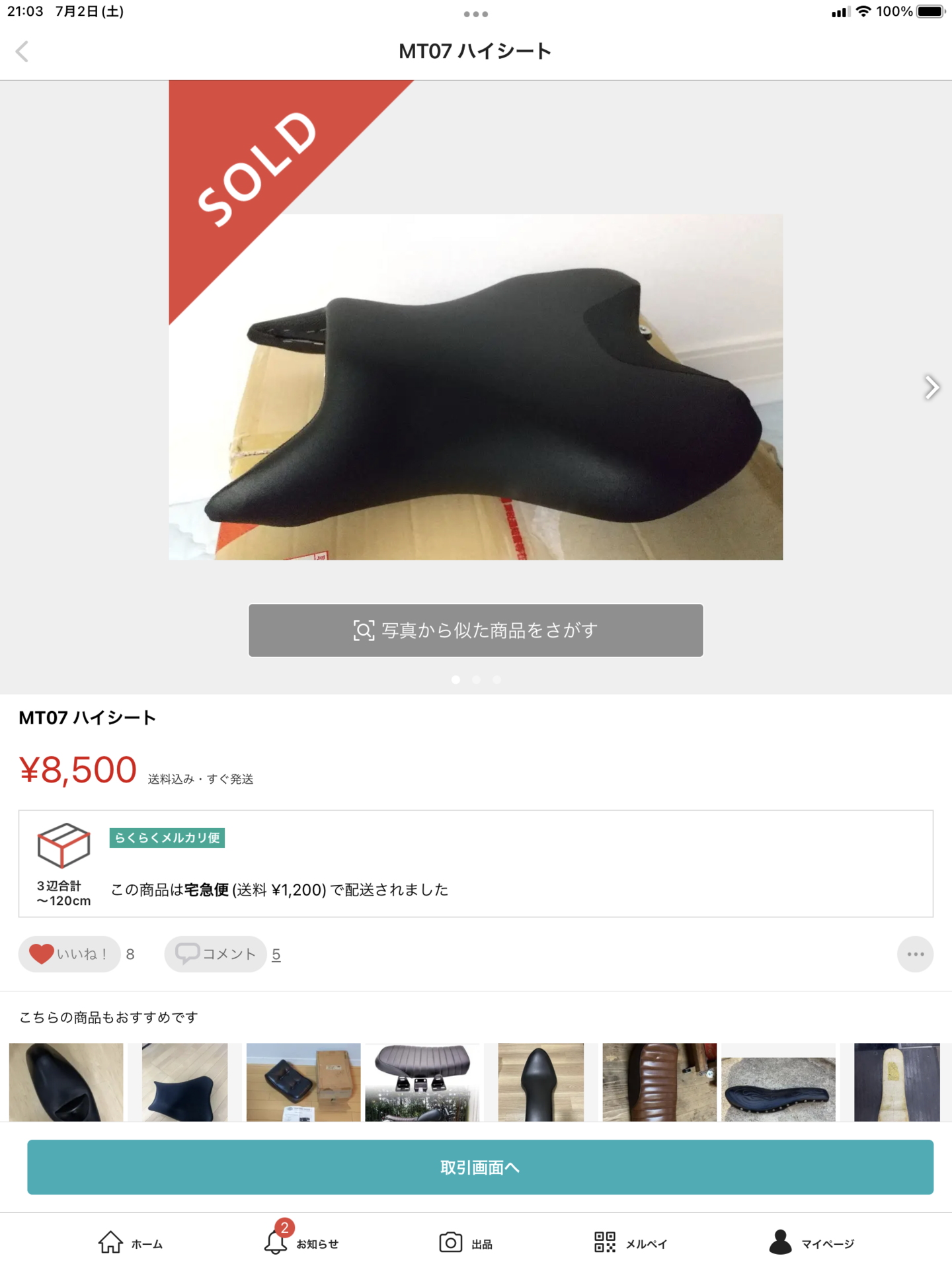
Task: Open the comment count link 5
Action: click(276, 954)
